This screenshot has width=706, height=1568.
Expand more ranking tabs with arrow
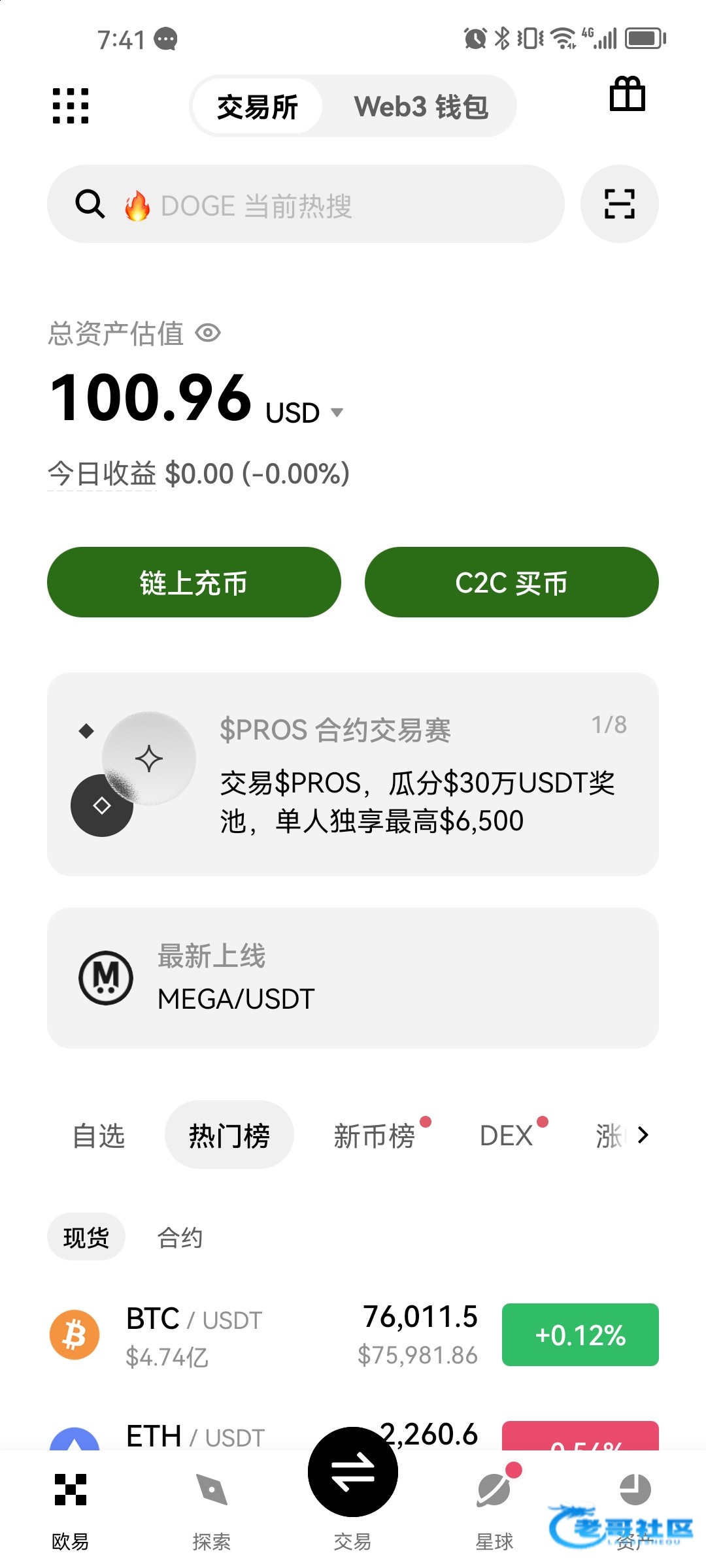(643, 1135)
